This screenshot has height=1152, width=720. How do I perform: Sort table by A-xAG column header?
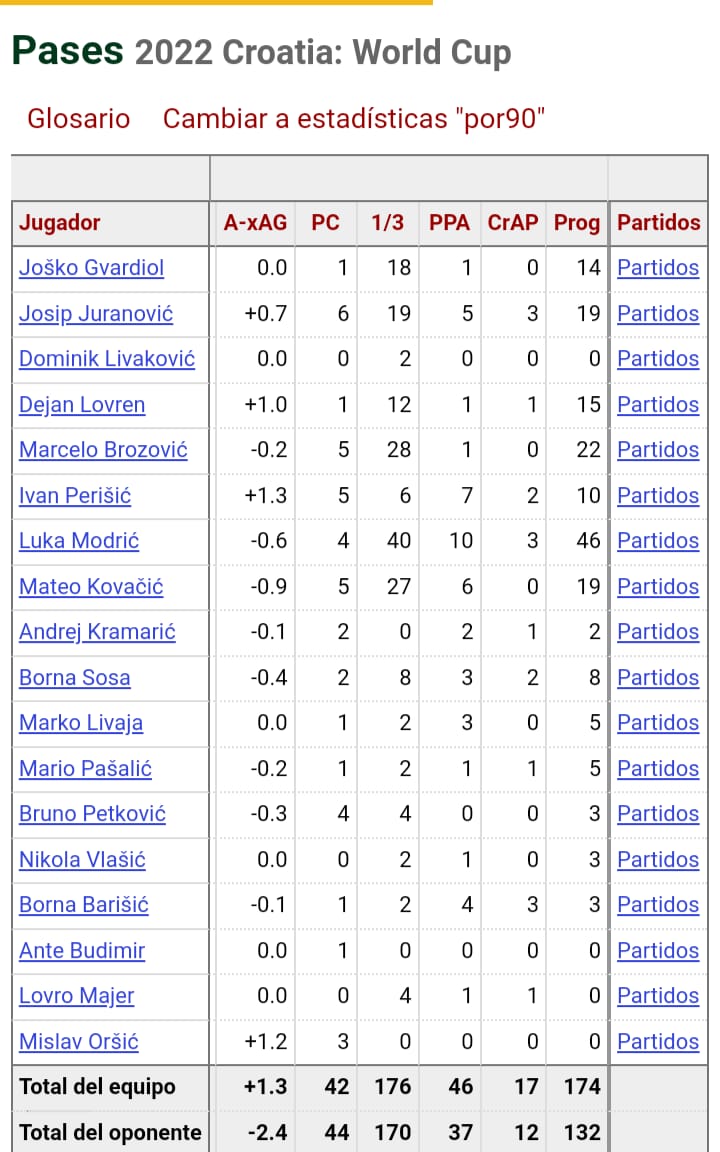pos(255,222)
